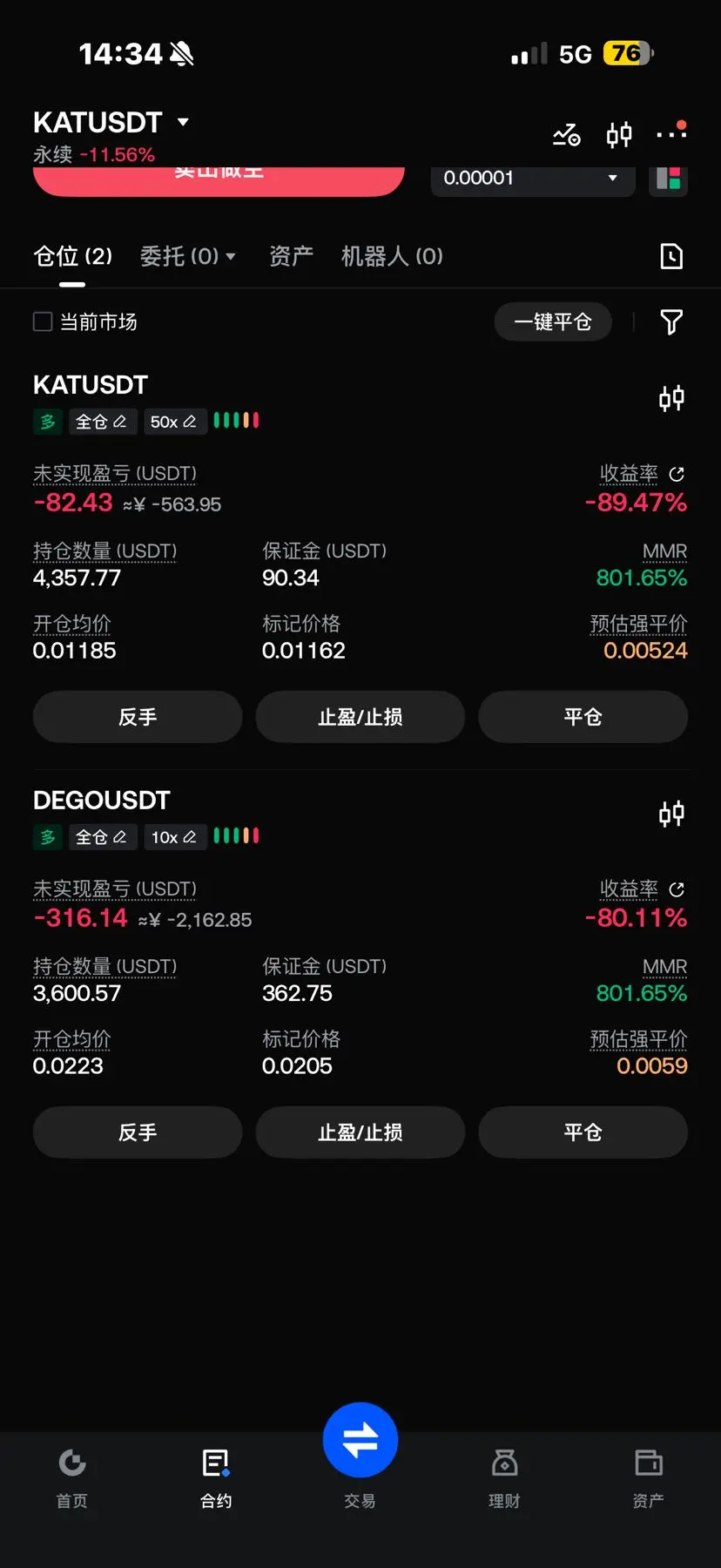
Task: Tap 一键平仓 to close all positions
Action: point(553,321)
